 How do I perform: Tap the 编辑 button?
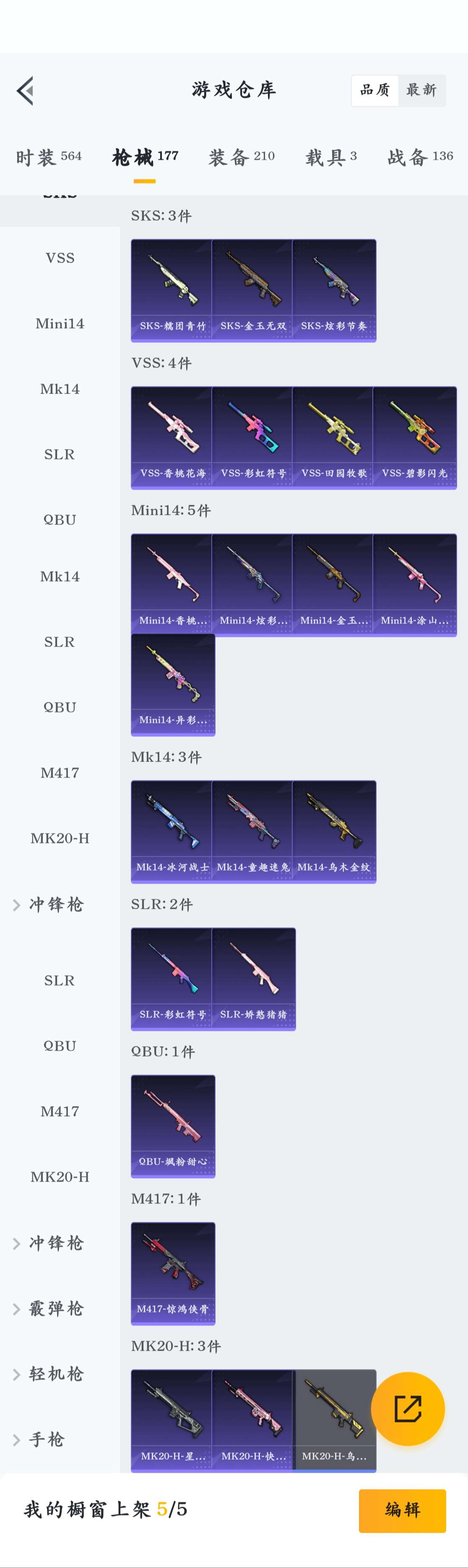pos(402,1510)
